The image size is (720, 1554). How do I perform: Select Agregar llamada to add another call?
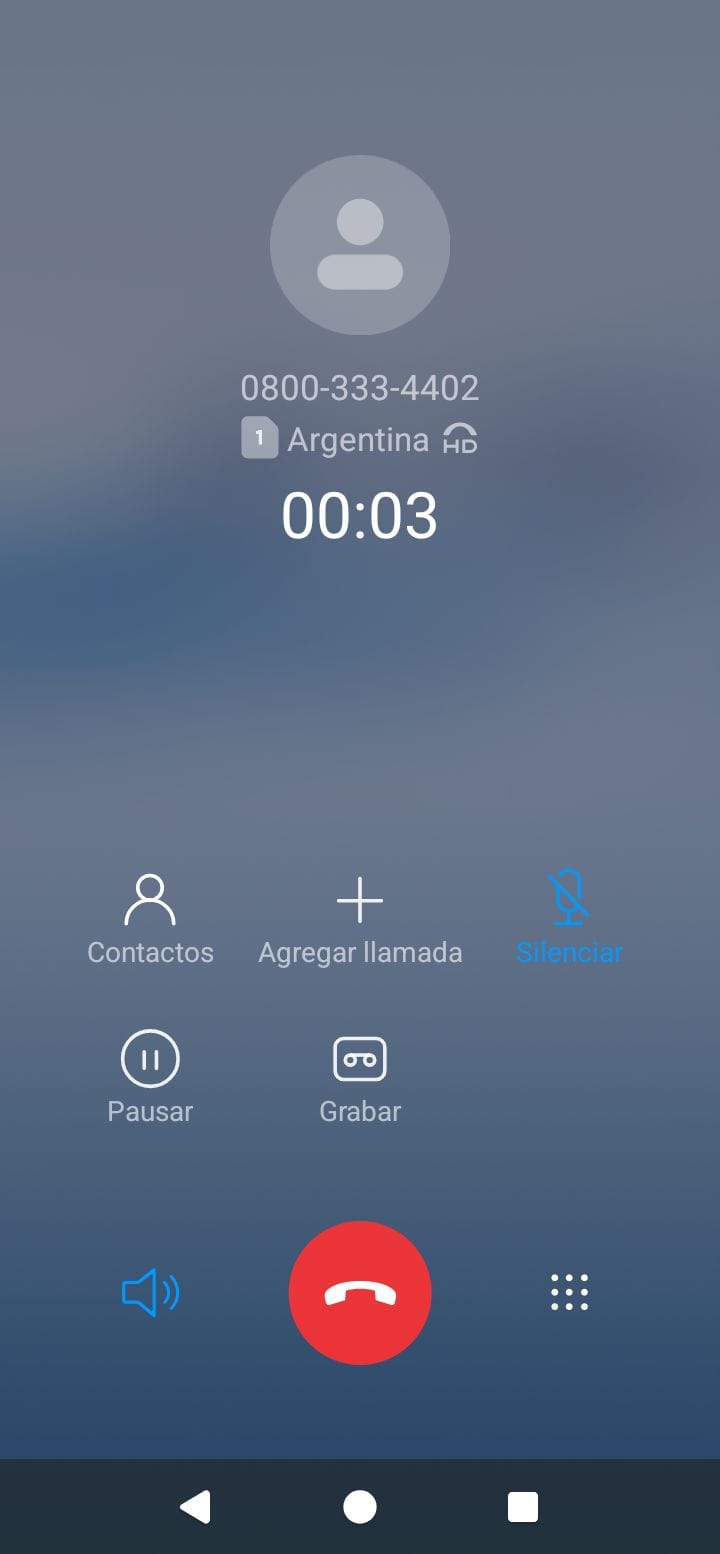360,918
